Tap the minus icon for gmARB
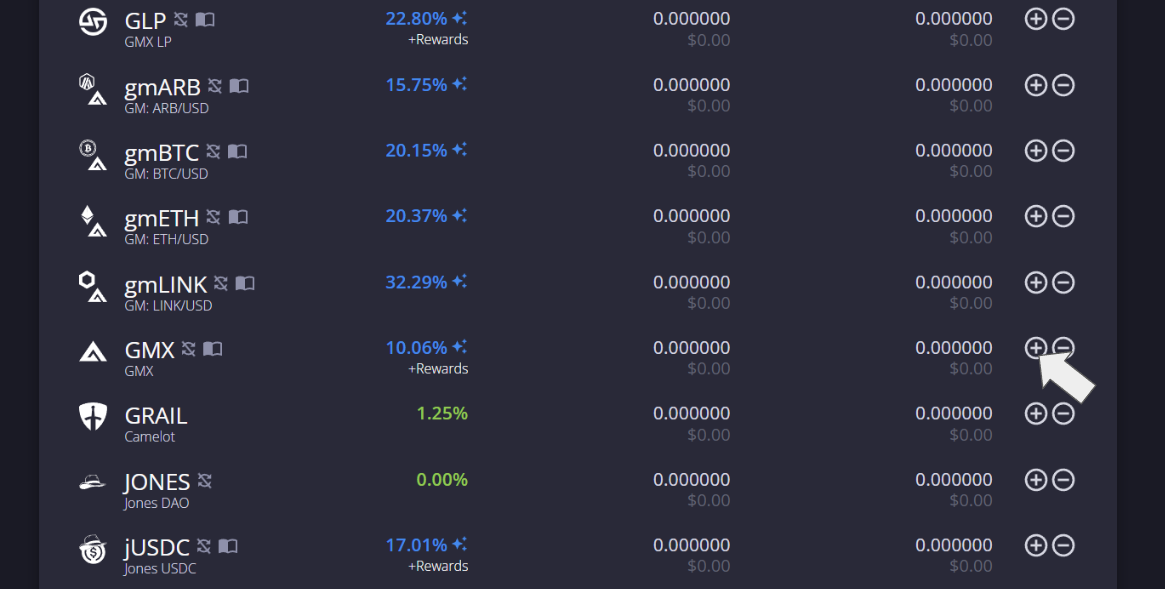Viewport: 1165px width, 589px height. click(1064, 85)
